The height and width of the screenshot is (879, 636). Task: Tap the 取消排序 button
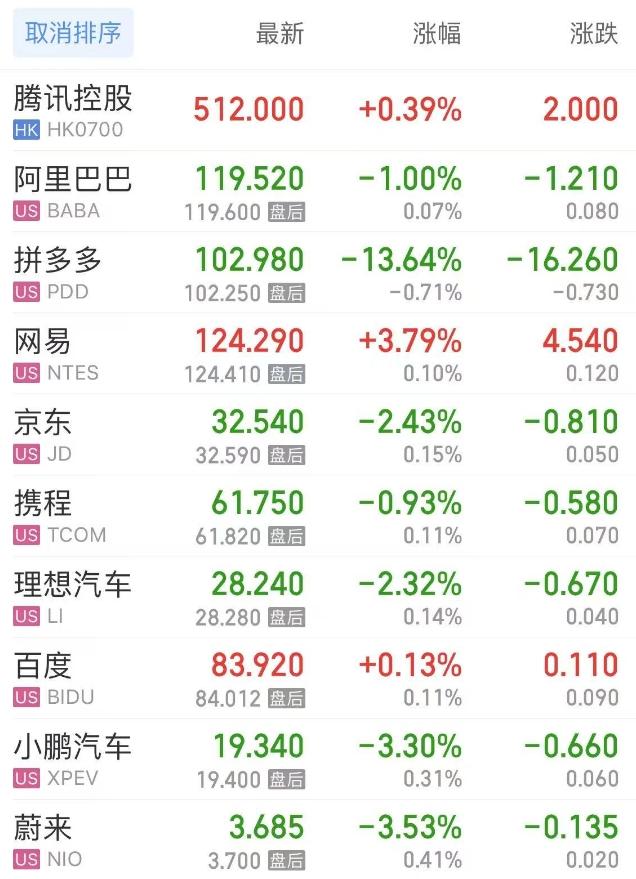73,33
